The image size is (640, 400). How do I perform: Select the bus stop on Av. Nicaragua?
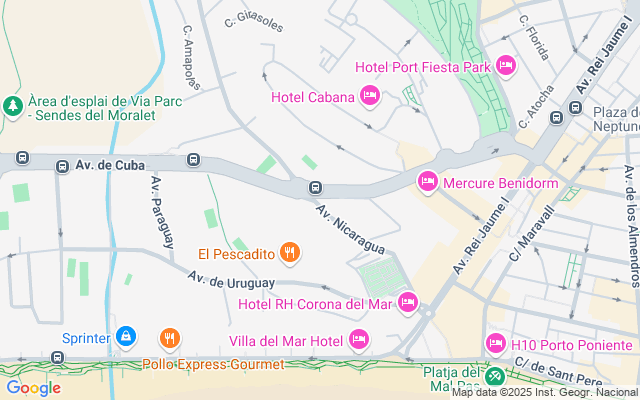point(315,187)
